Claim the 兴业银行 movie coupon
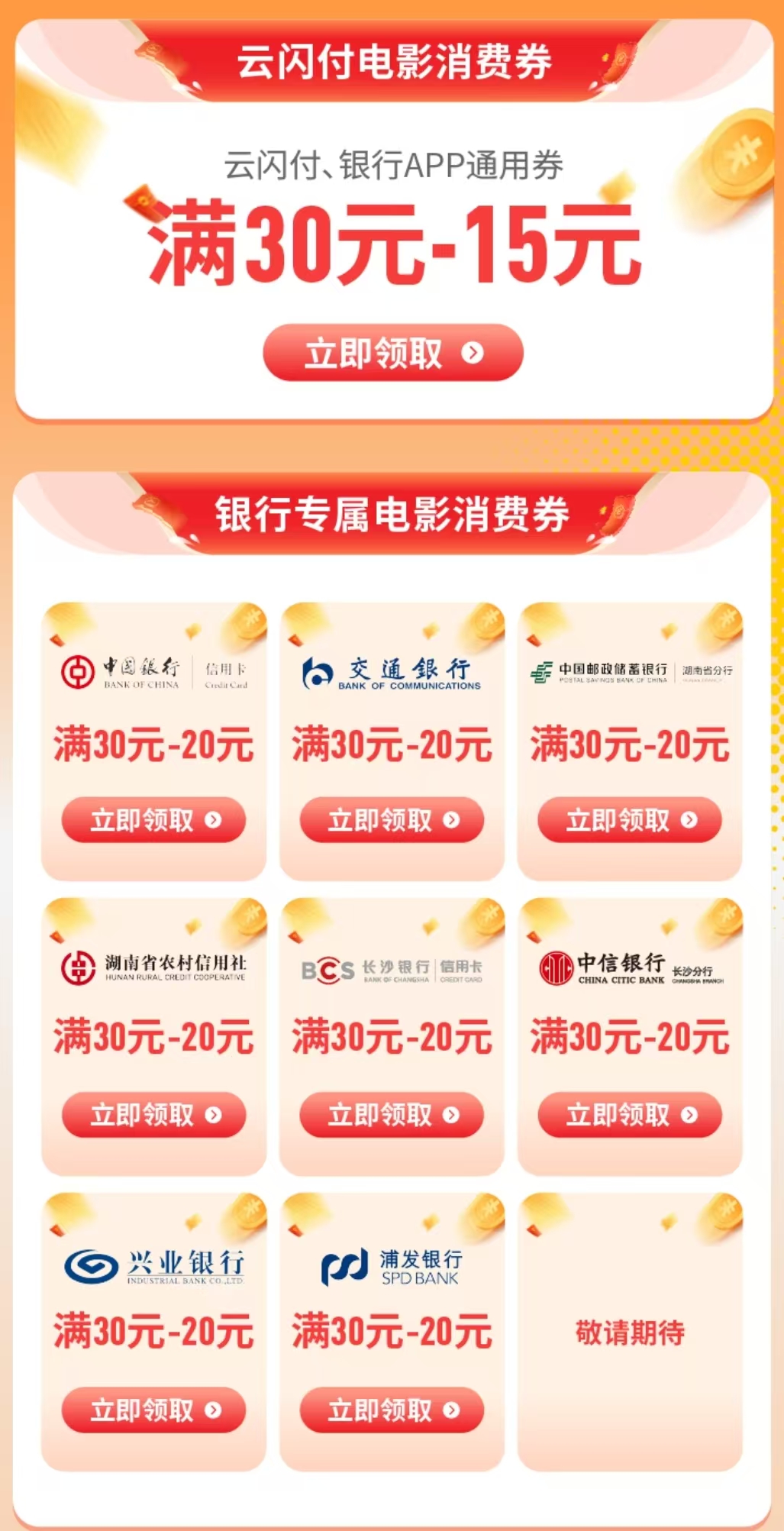784x1531 pixels. tap(153, 1410)
